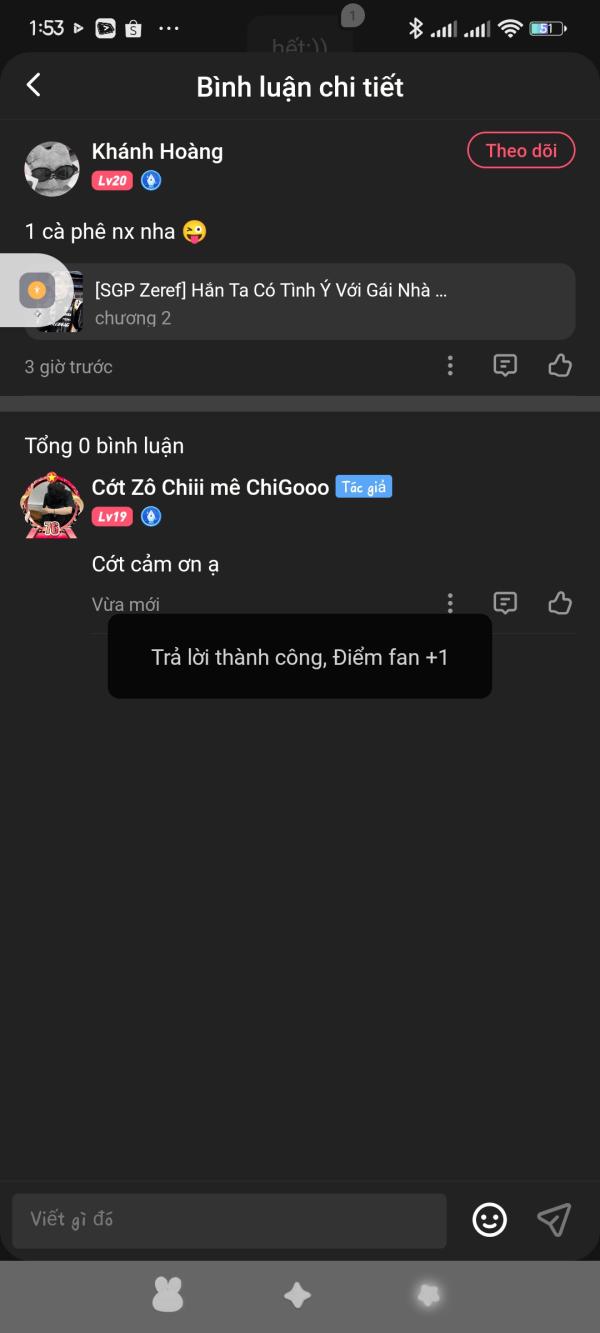Open more options on Cớt's reply
Image resolution: width=600 pixels, height=1333 pixels.
click(450, 603)
